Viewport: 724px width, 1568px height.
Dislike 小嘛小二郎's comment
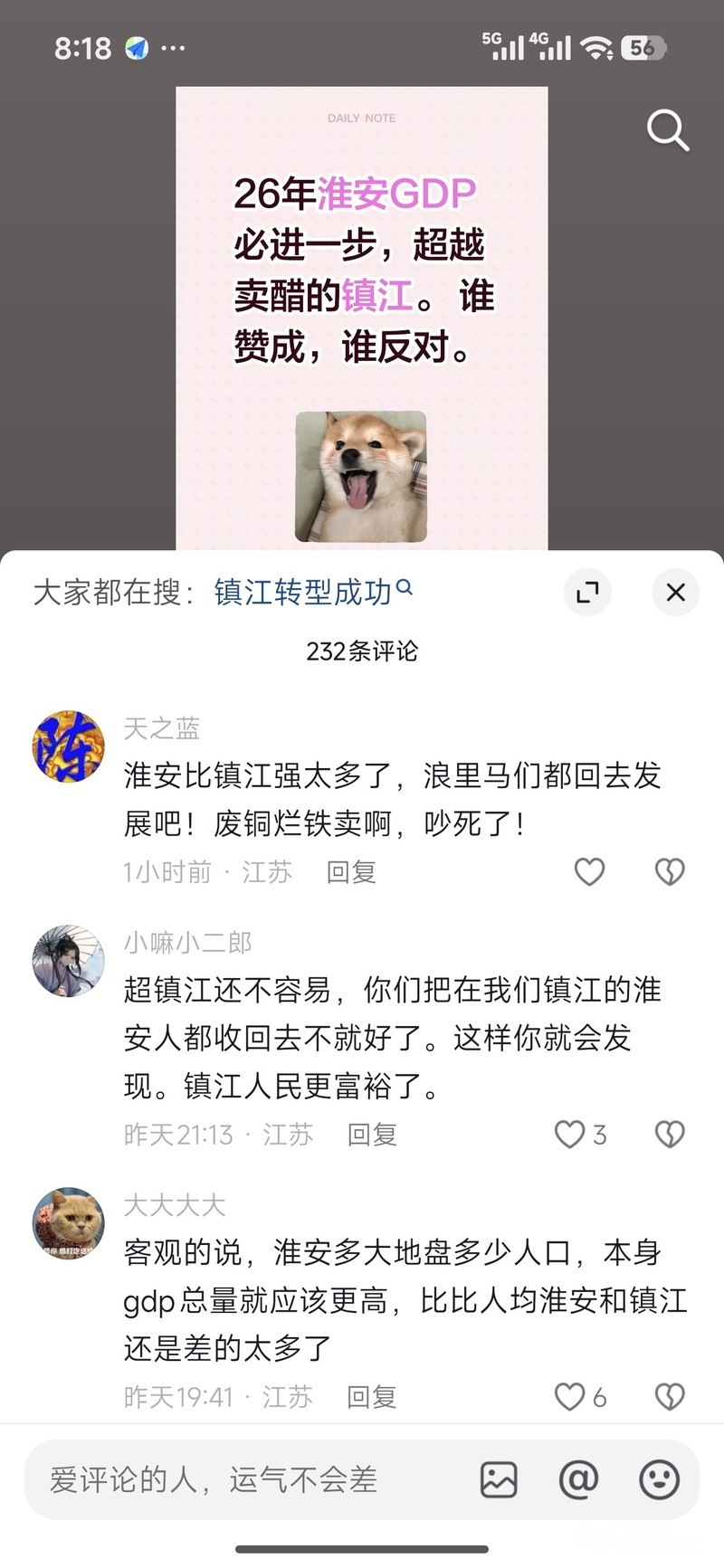pyautogui.click(x=670, y=1135)
